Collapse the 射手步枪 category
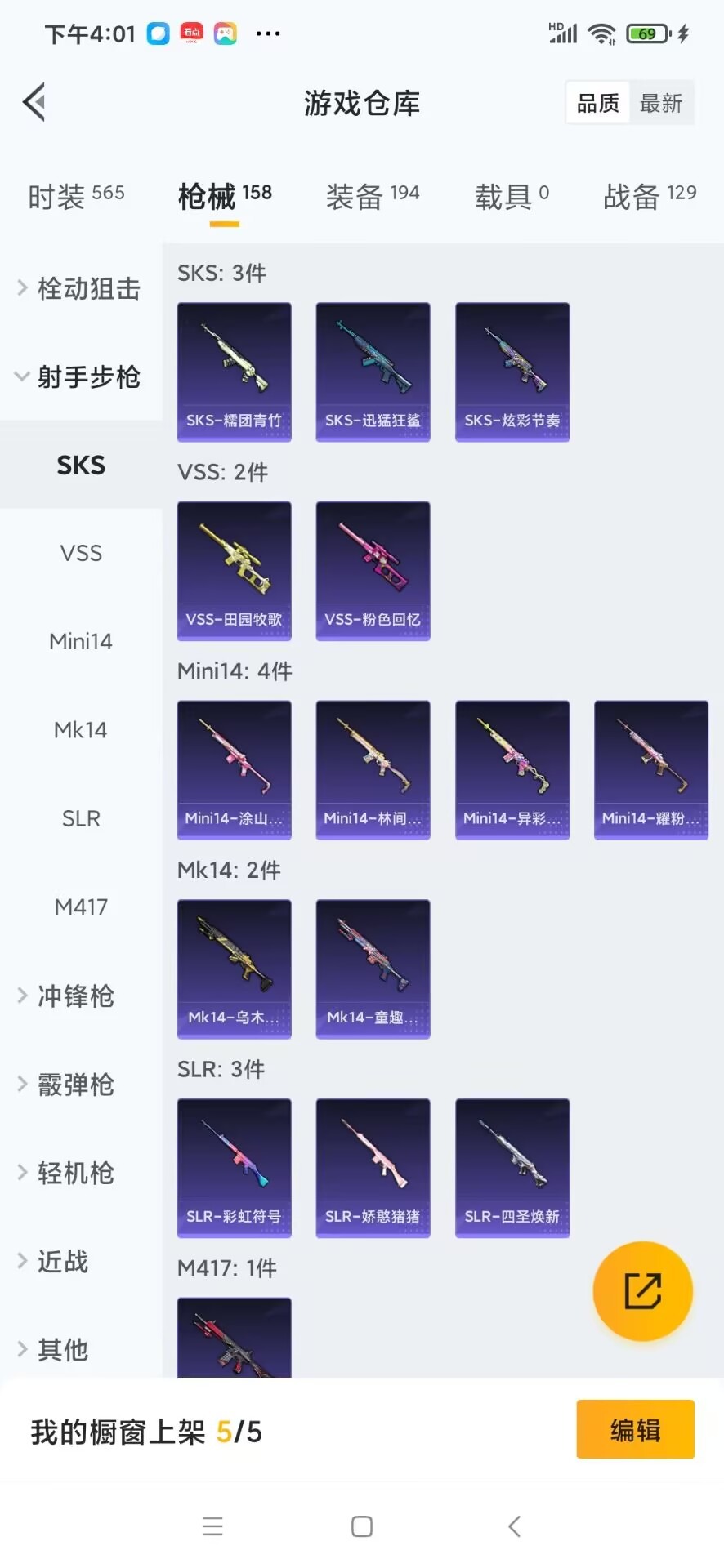The width and height of the screenshot is (724, 1568). 81,377
